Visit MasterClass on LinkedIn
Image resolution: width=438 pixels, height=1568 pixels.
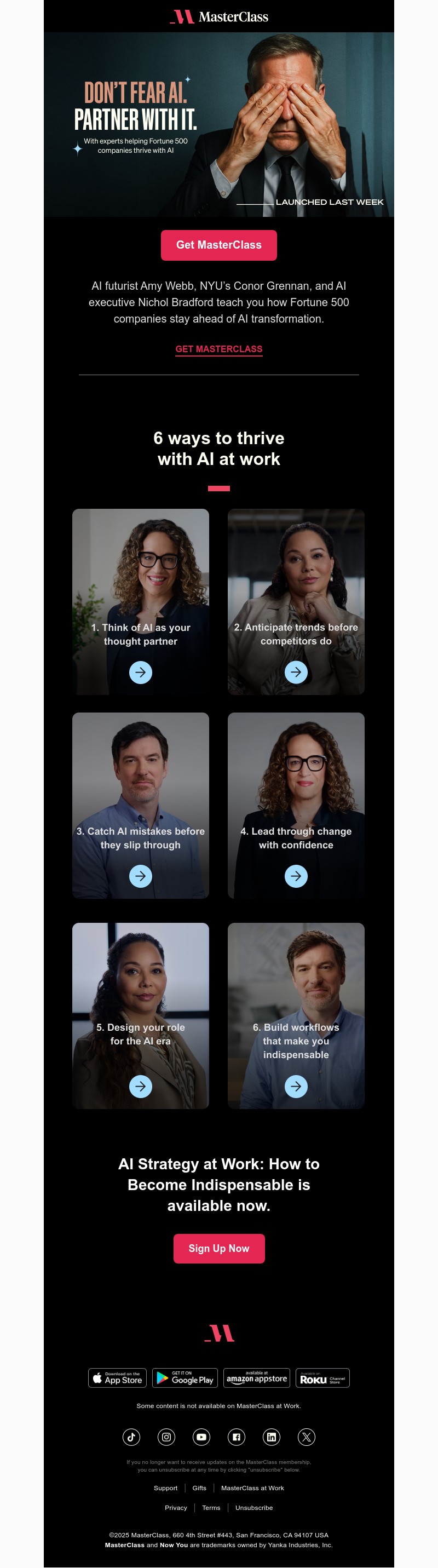pos(272,1437)
